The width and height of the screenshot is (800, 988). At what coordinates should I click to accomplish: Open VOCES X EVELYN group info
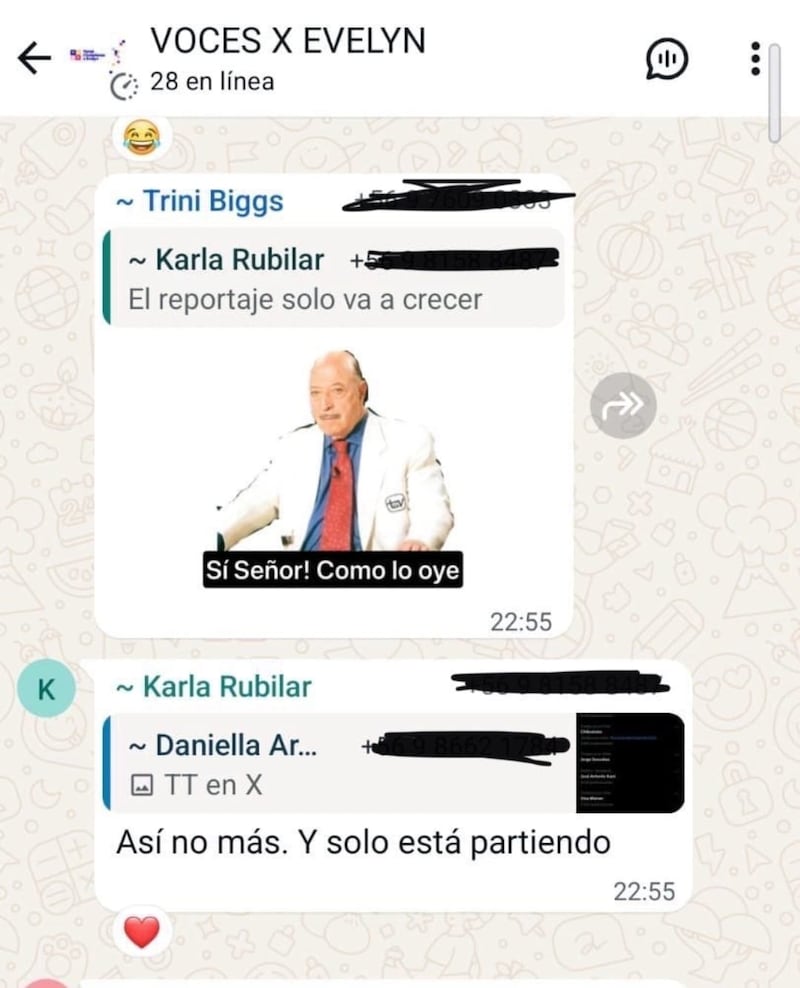(x=288, y=42)
